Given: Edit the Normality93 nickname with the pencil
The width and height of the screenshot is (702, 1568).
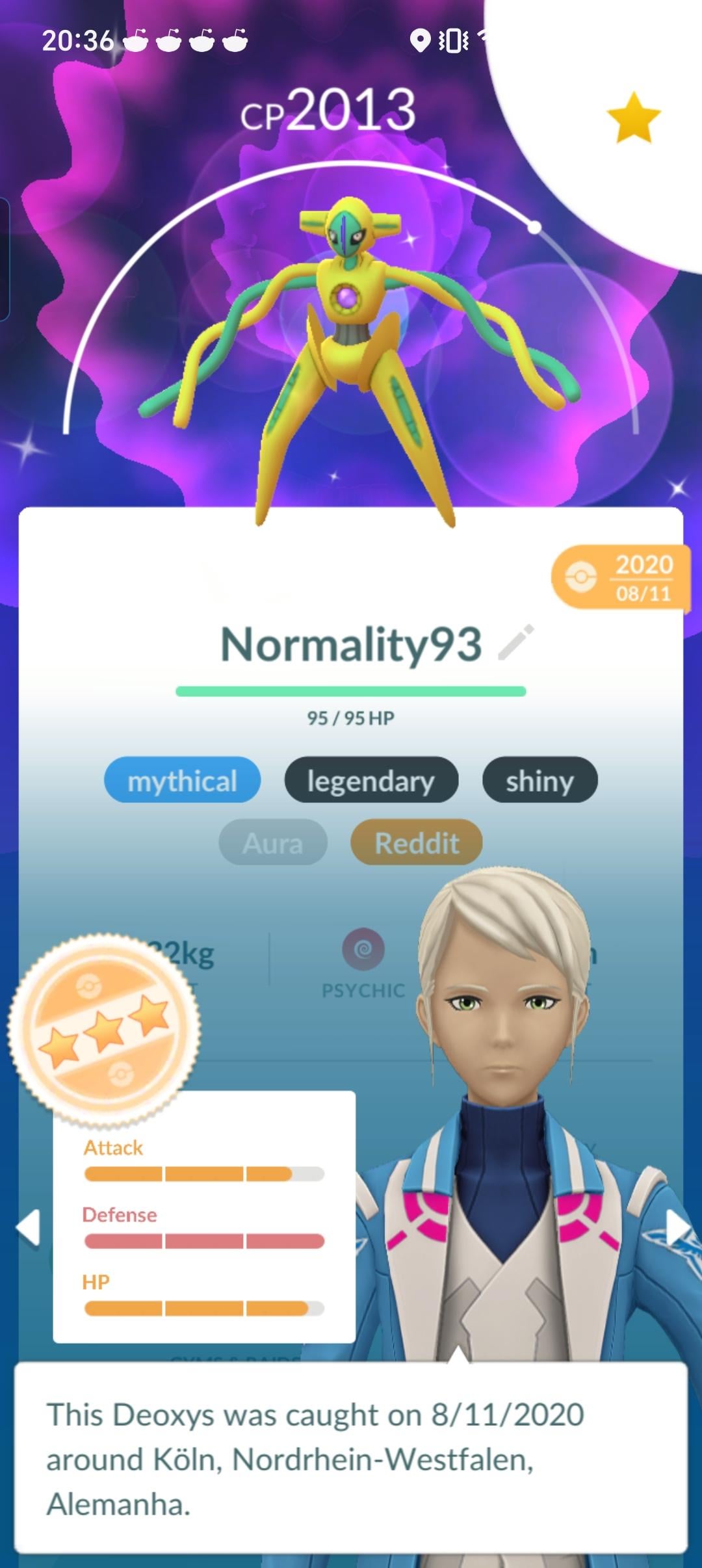Looking at the screenshot, I should (516, 642).
